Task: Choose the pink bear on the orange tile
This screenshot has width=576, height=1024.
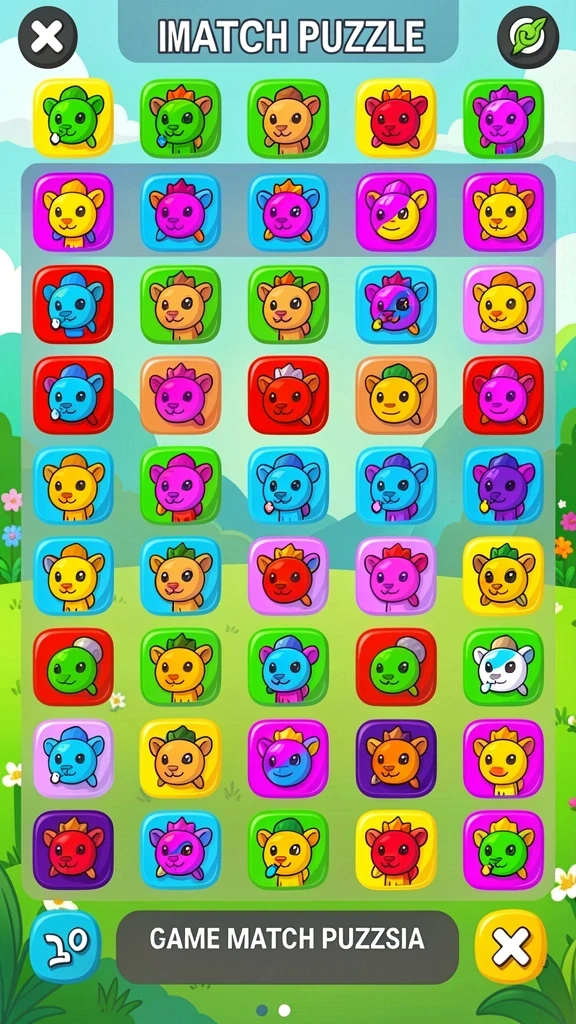Action: (180, 395)
